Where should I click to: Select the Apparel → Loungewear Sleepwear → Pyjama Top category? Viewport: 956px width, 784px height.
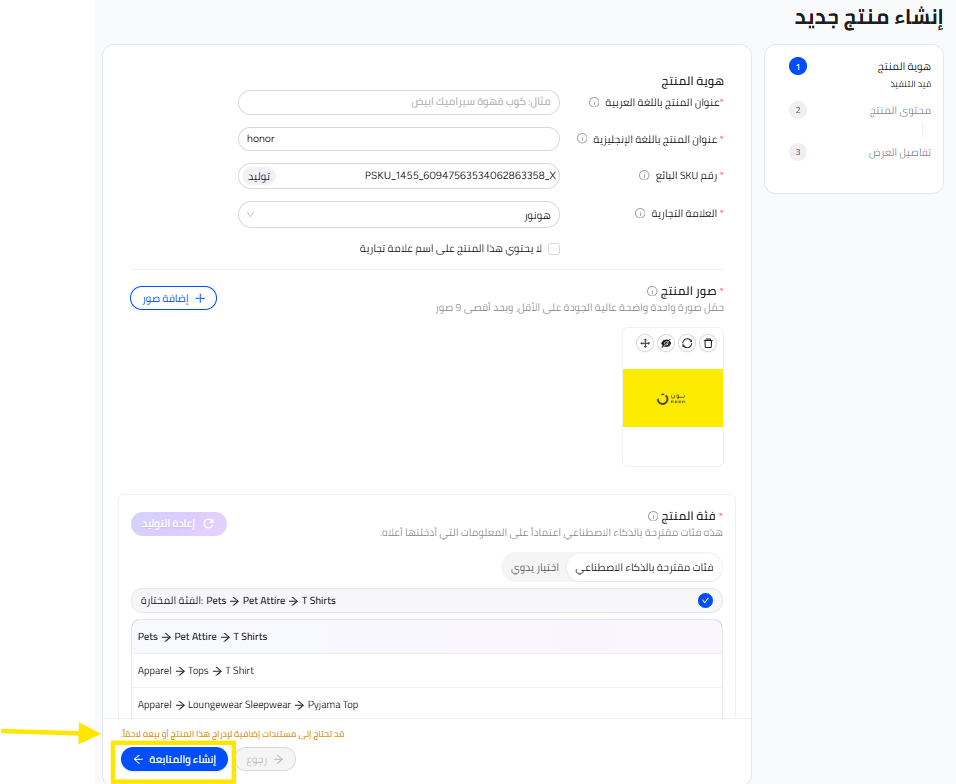click(x=427, y=705)
